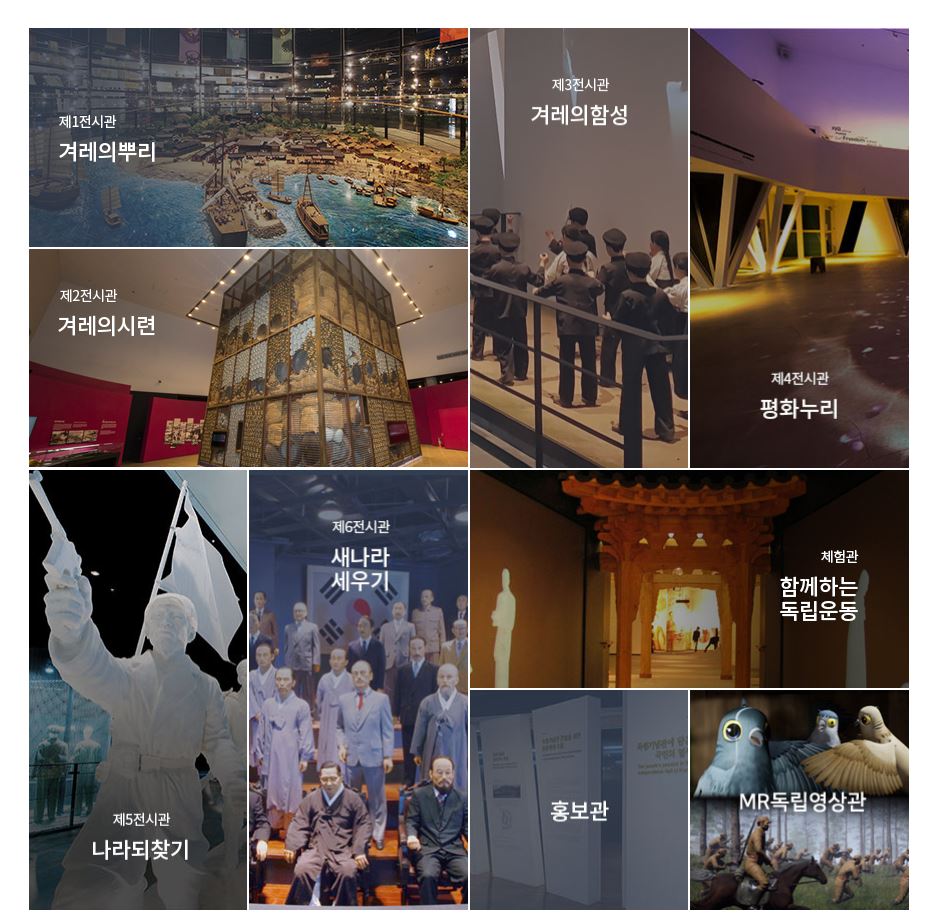Open the MR독립영상관 tile
931x924 pixels.
coord(799,800)
